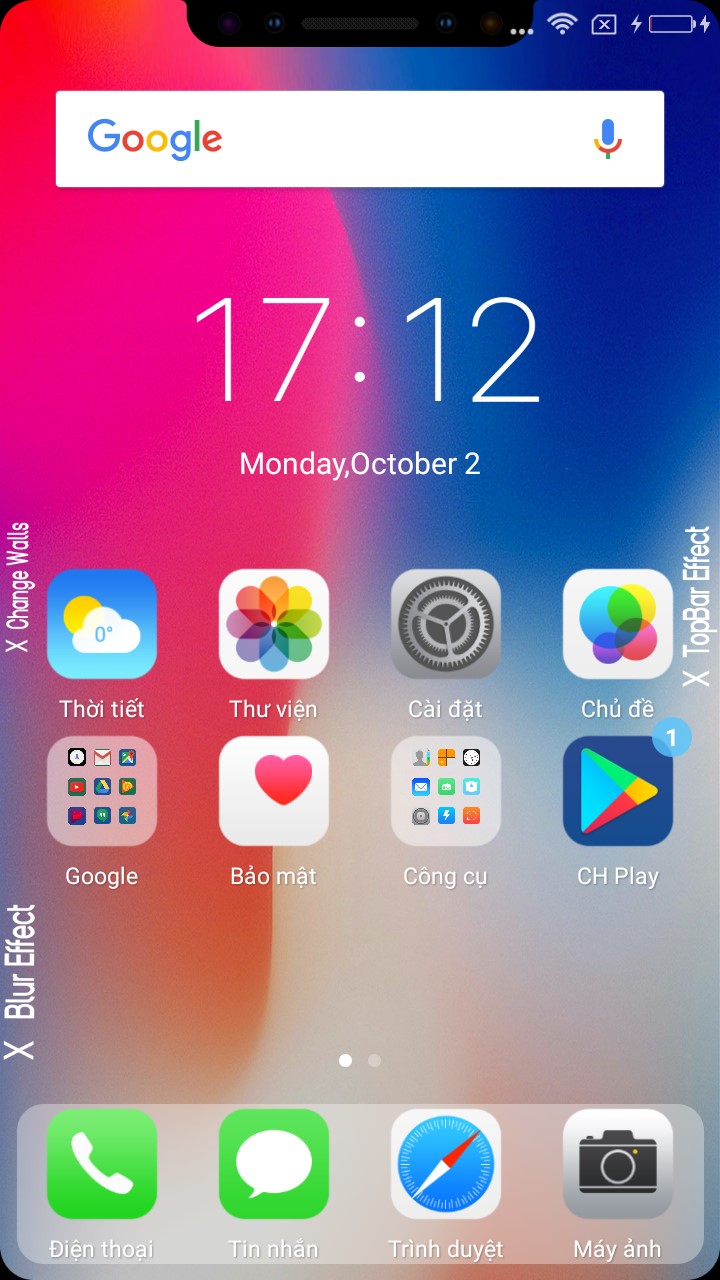The image size is (720, 1280).
Task: Tap the Google search box
Action: (330, 139)
